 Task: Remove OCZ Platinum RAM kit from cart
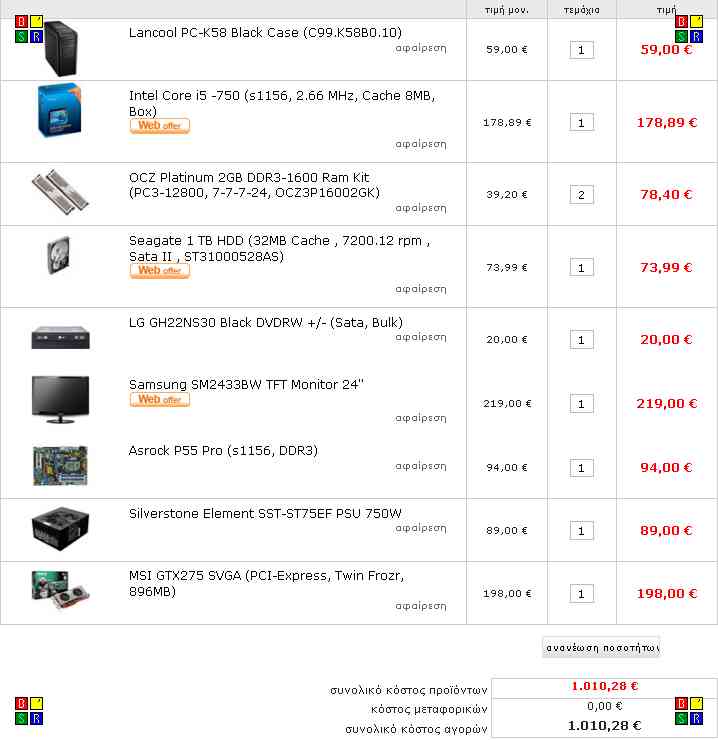tap(420, 208)
